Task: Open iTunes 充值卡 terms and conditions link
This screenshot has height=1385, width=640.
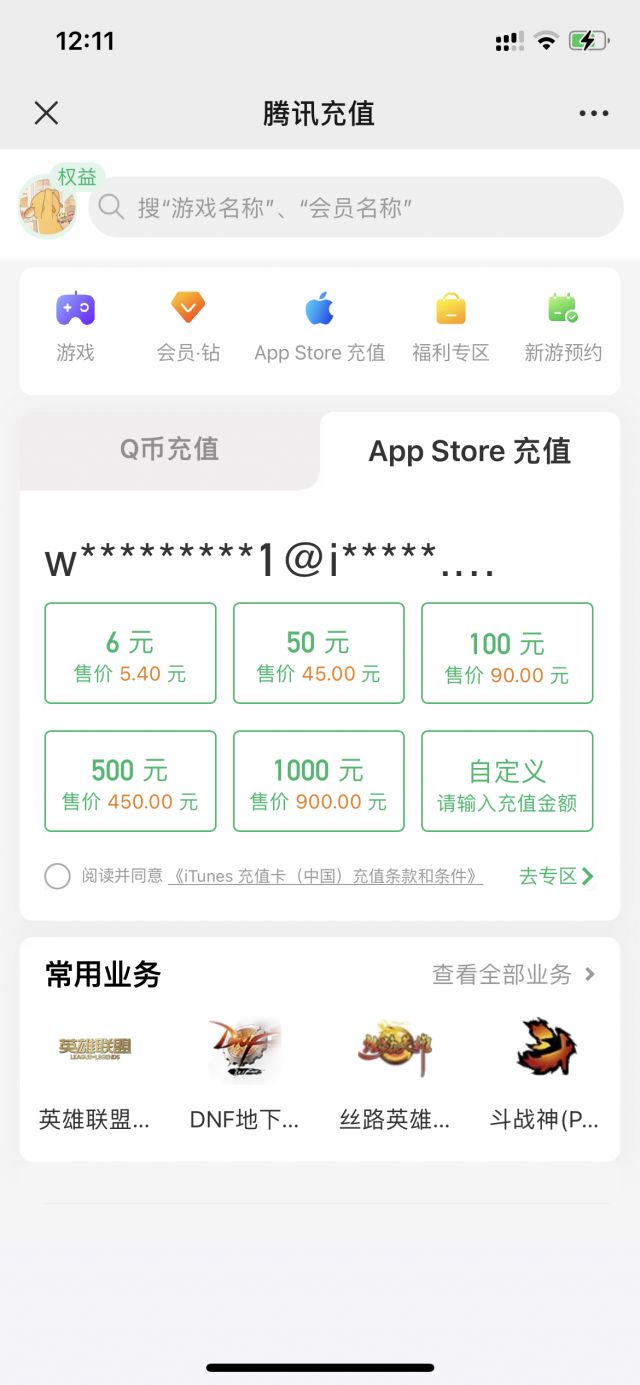Action: 325,876
